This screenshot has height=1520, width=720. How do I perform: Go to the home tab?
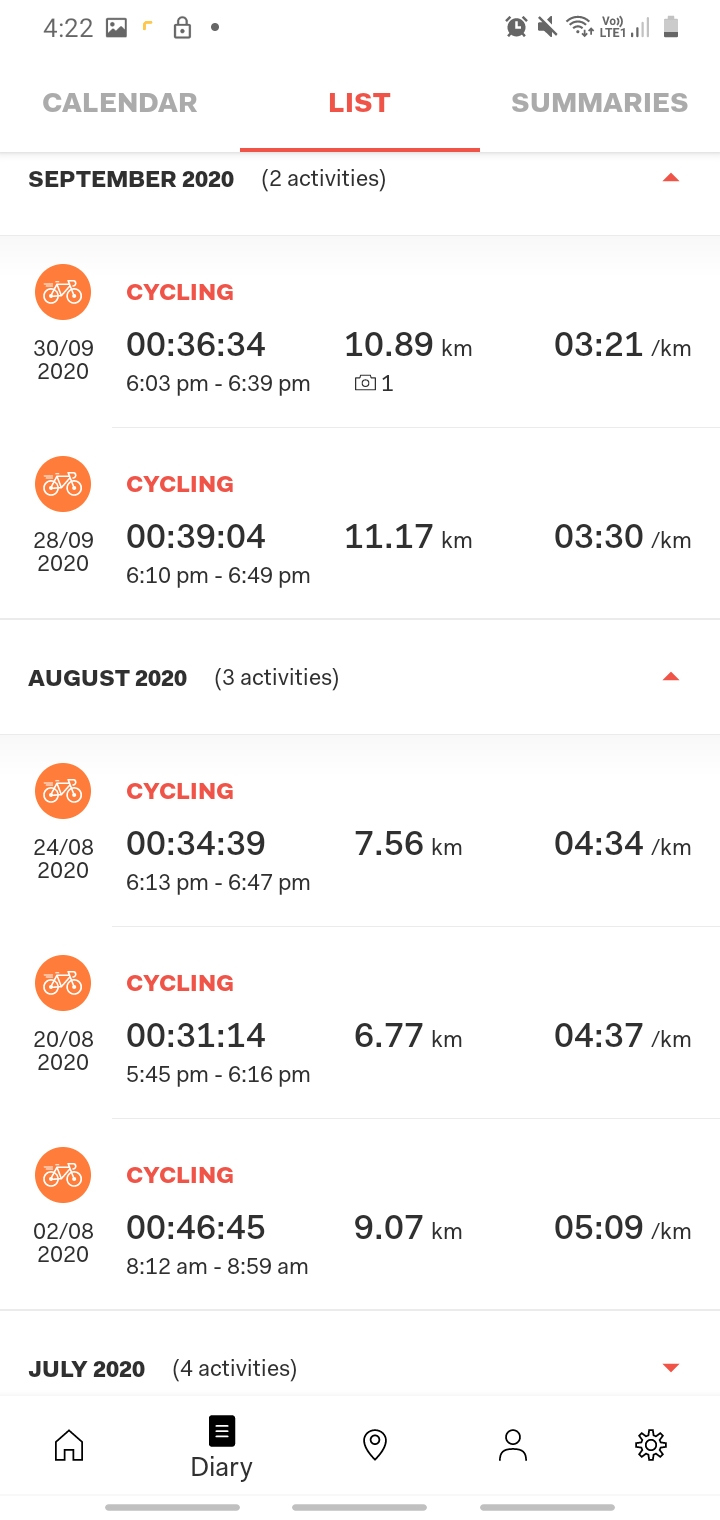click(69, 1445)
